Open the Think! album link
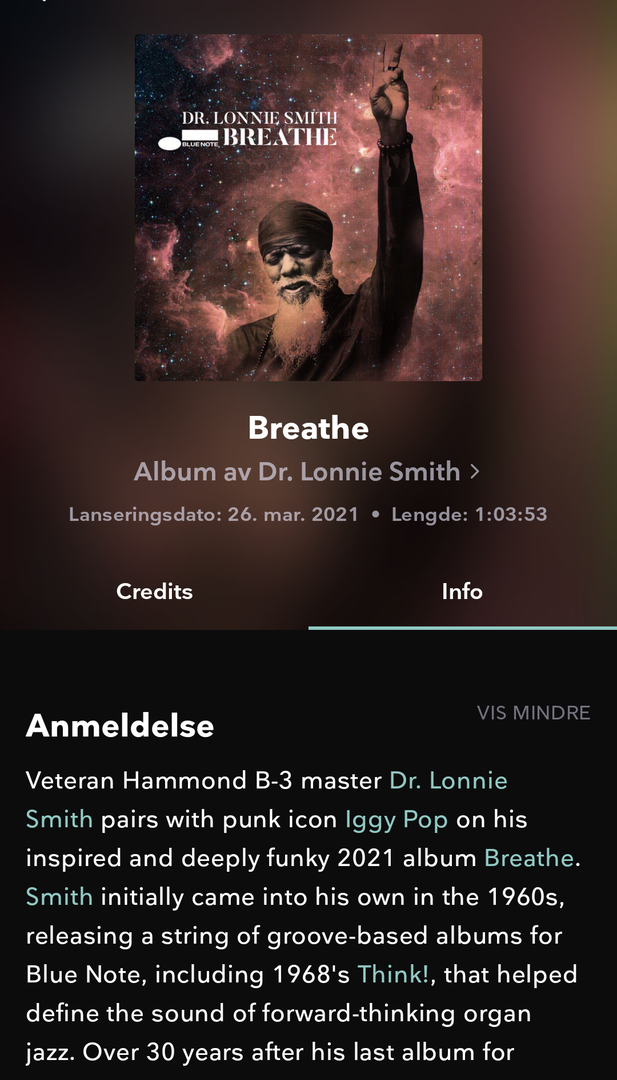The height and width of the screenshot is (1080, 617). (x=397, y=974)
